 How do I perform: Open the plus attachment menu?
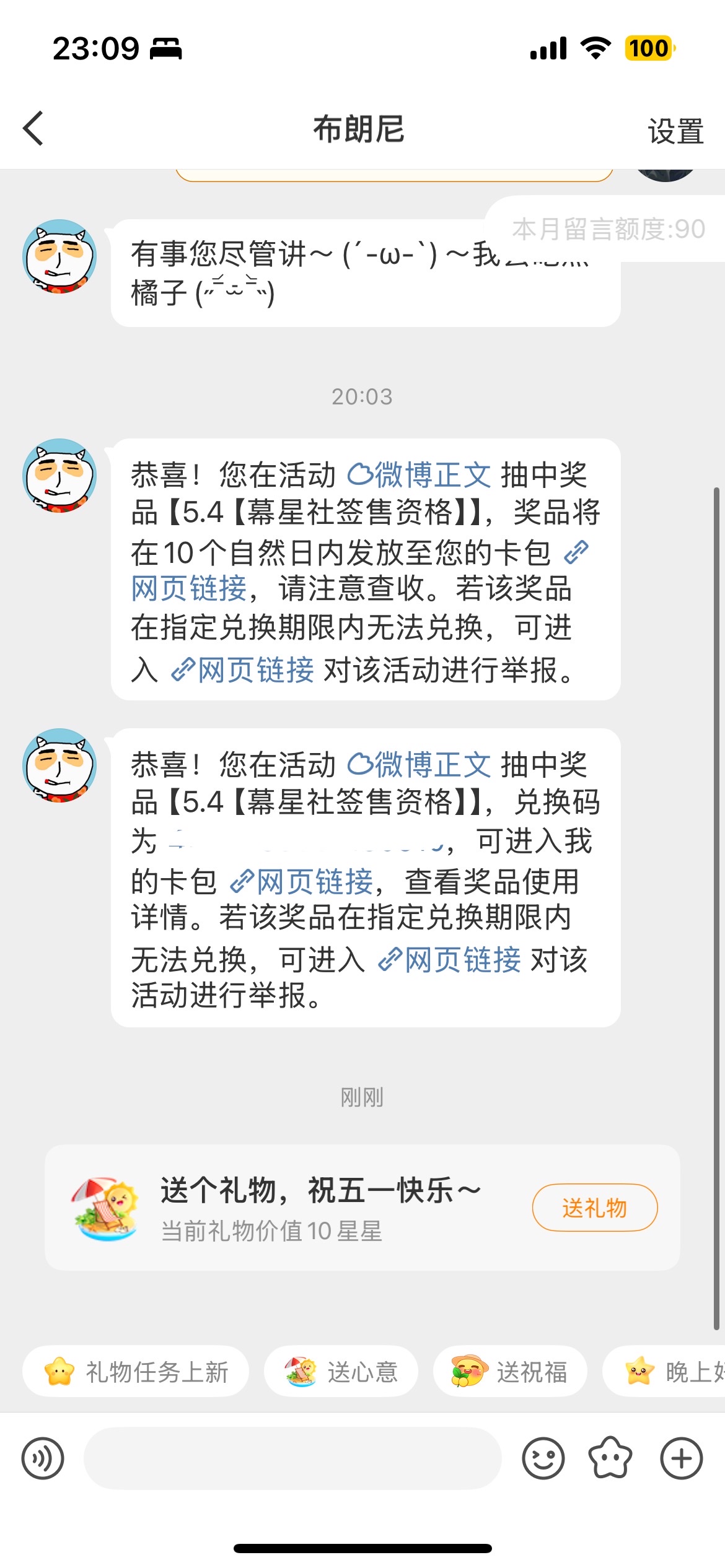coord(681,1458)
